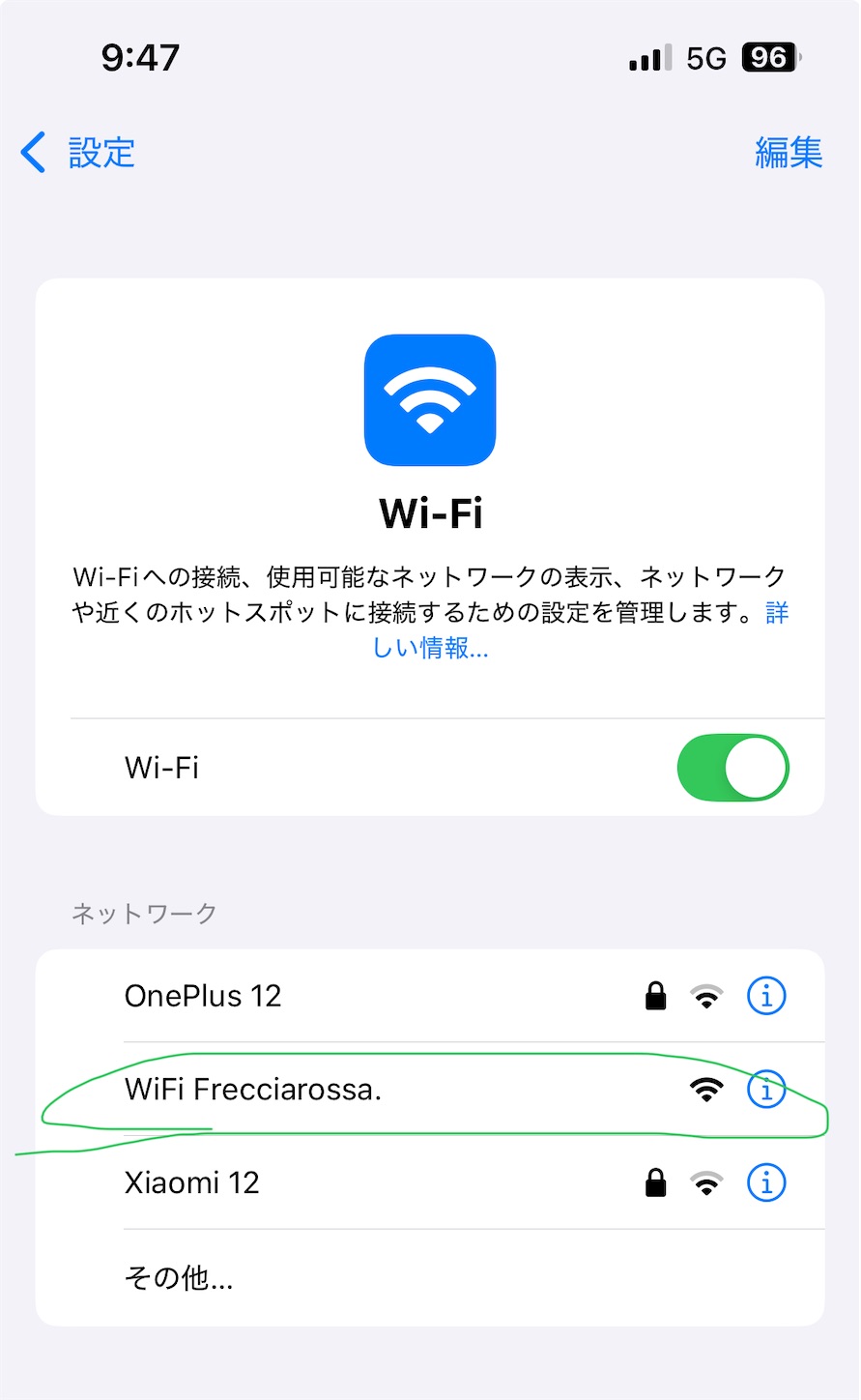Open info for Xiaomi 12
The height and width of the screenshot is (1400, 861).
767,1183
